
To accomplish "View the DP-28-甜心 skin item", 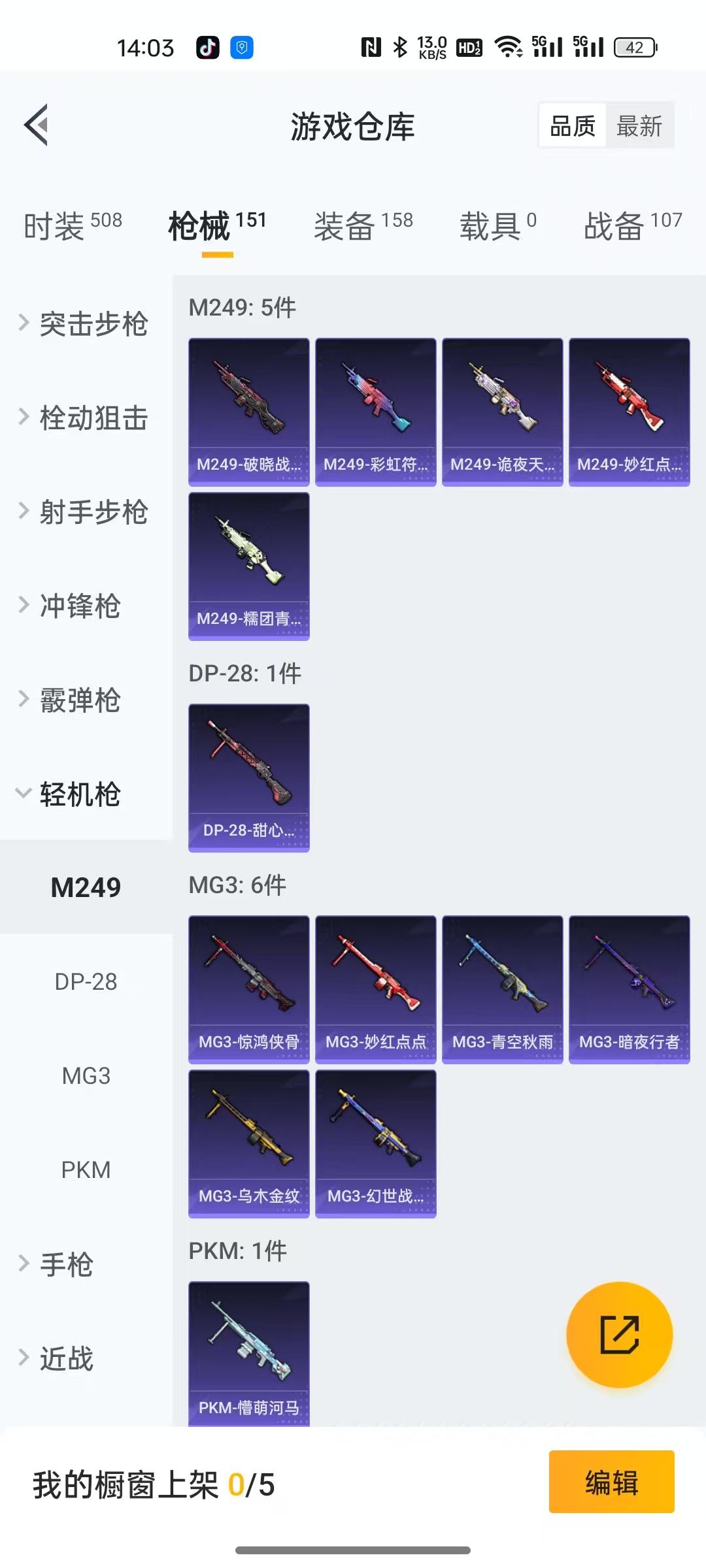I will click(249, 777).
